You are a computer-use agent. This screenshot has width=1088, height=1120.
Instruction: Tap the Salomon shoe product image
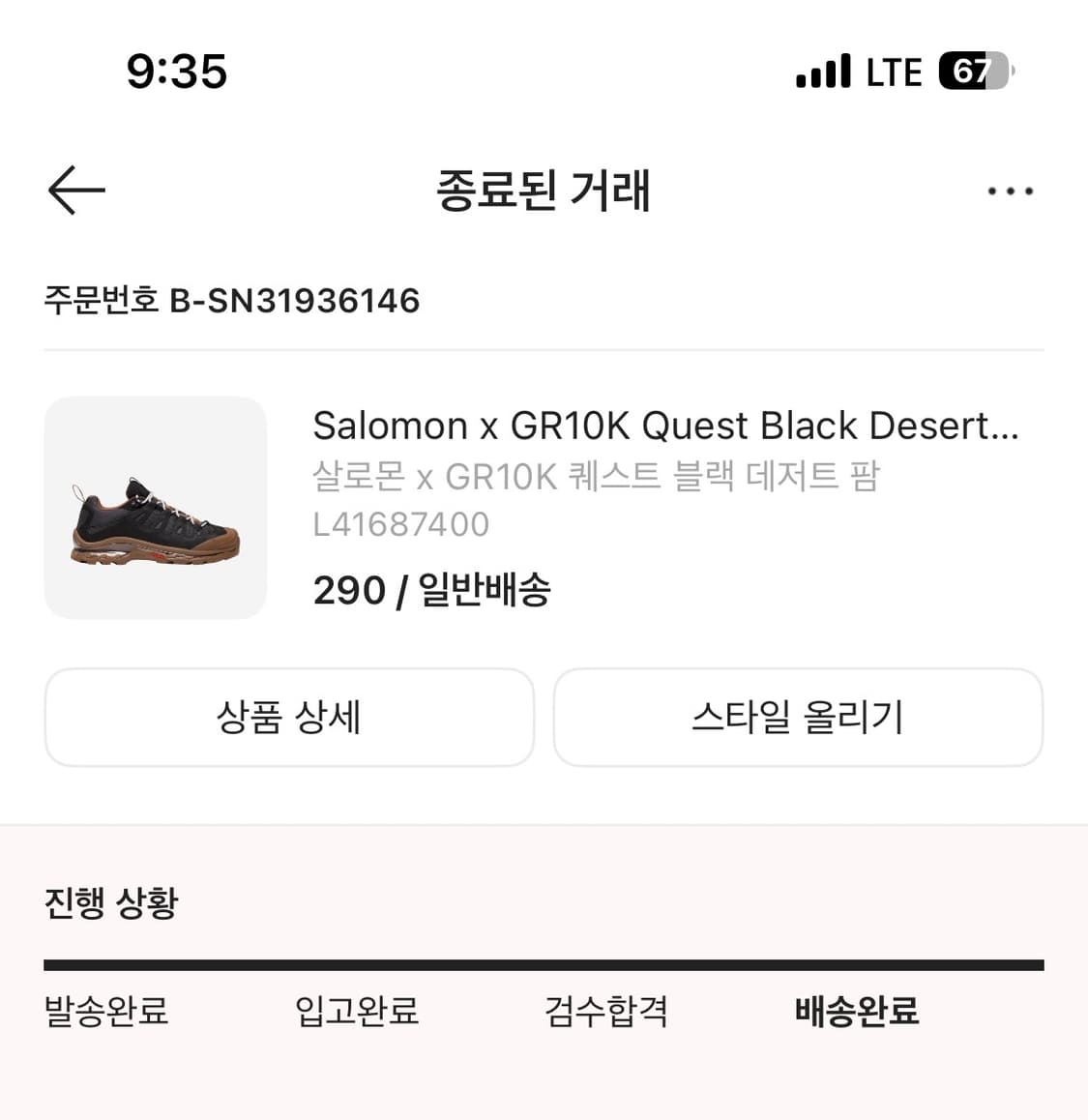155,505
